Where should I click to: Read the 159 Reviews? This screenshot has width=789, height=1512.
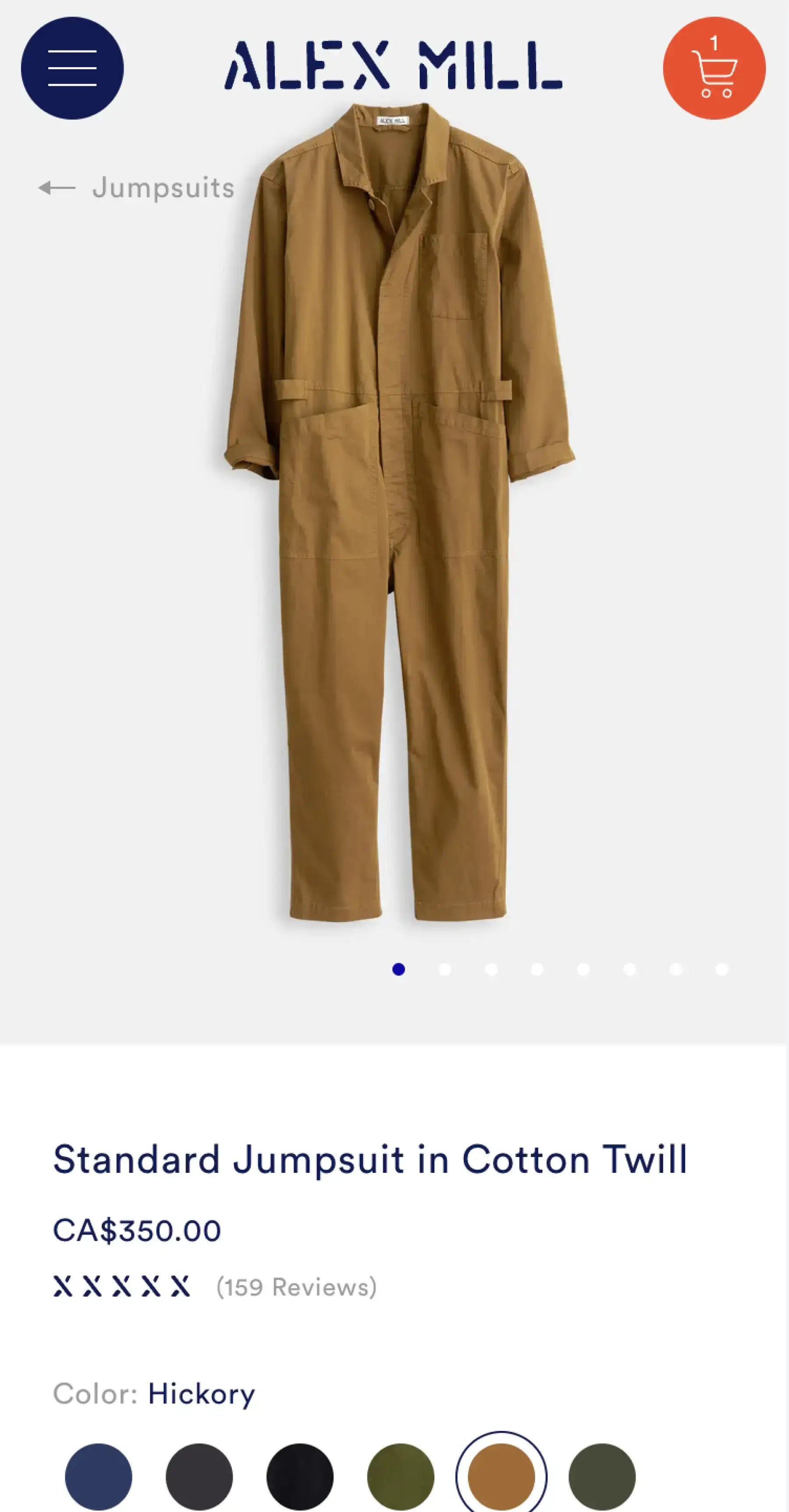(296, 1287)
